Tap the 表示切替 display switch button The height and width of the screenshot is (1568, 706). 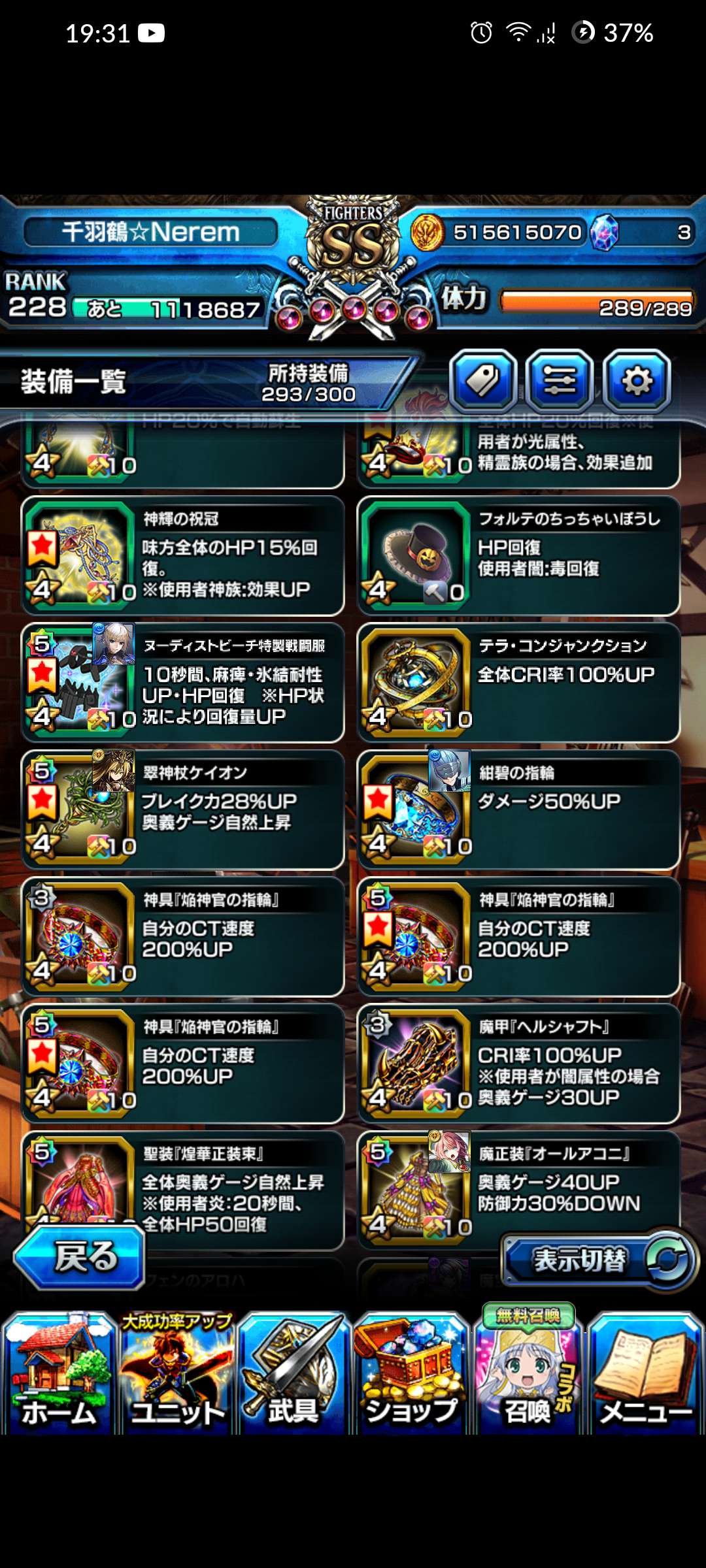(x=599, y=1260)
